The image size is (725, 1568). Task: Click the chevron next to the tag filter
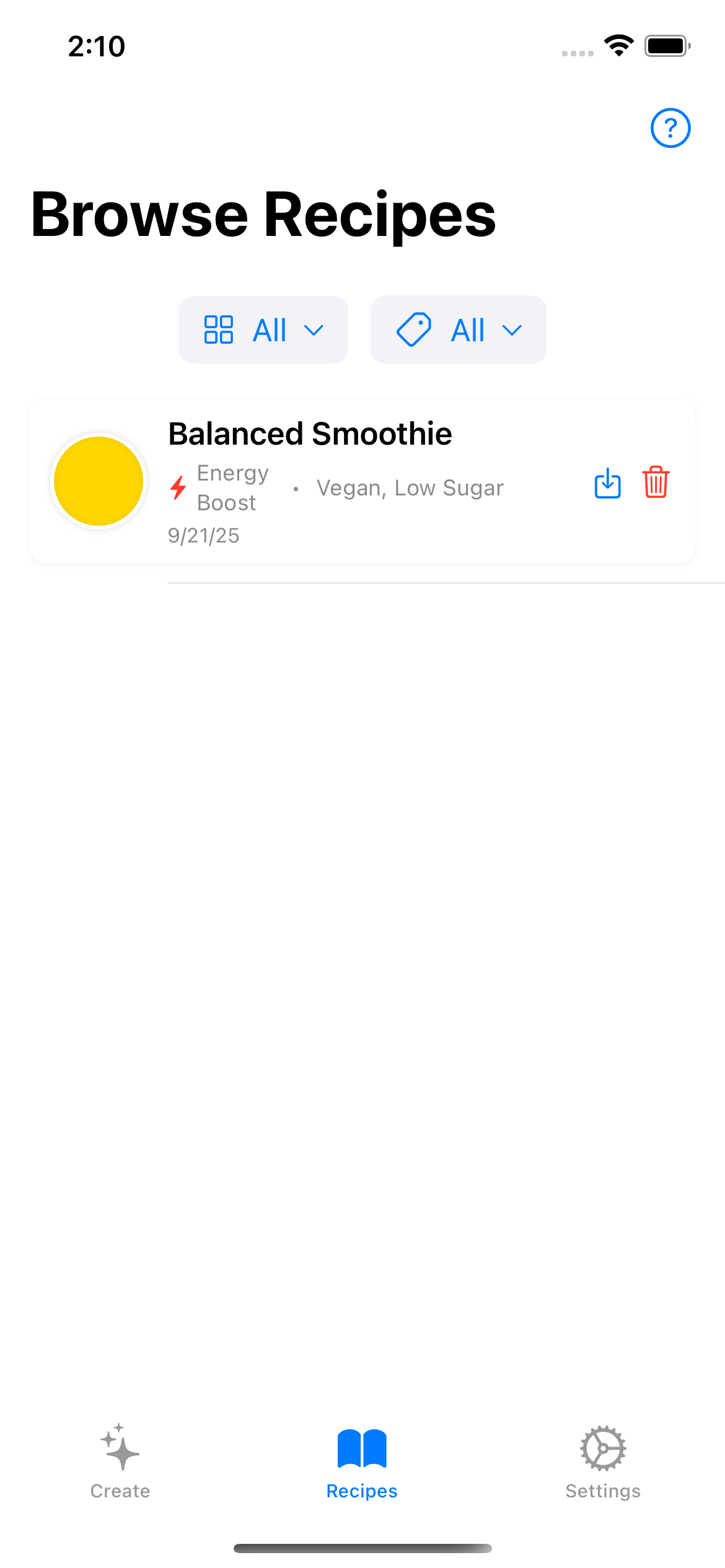tap(512, 331)
